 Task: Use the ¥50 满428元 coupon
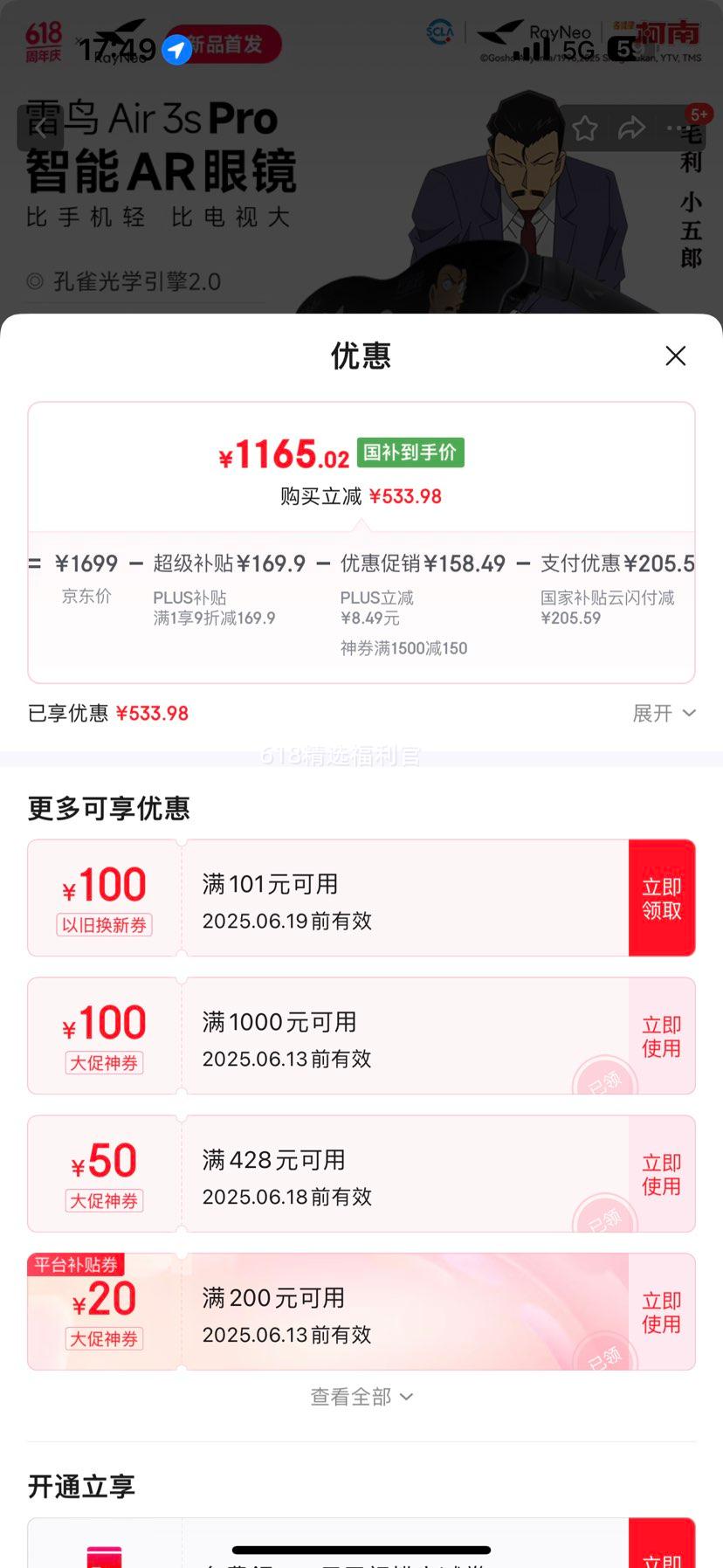[x=661, y=1173]
